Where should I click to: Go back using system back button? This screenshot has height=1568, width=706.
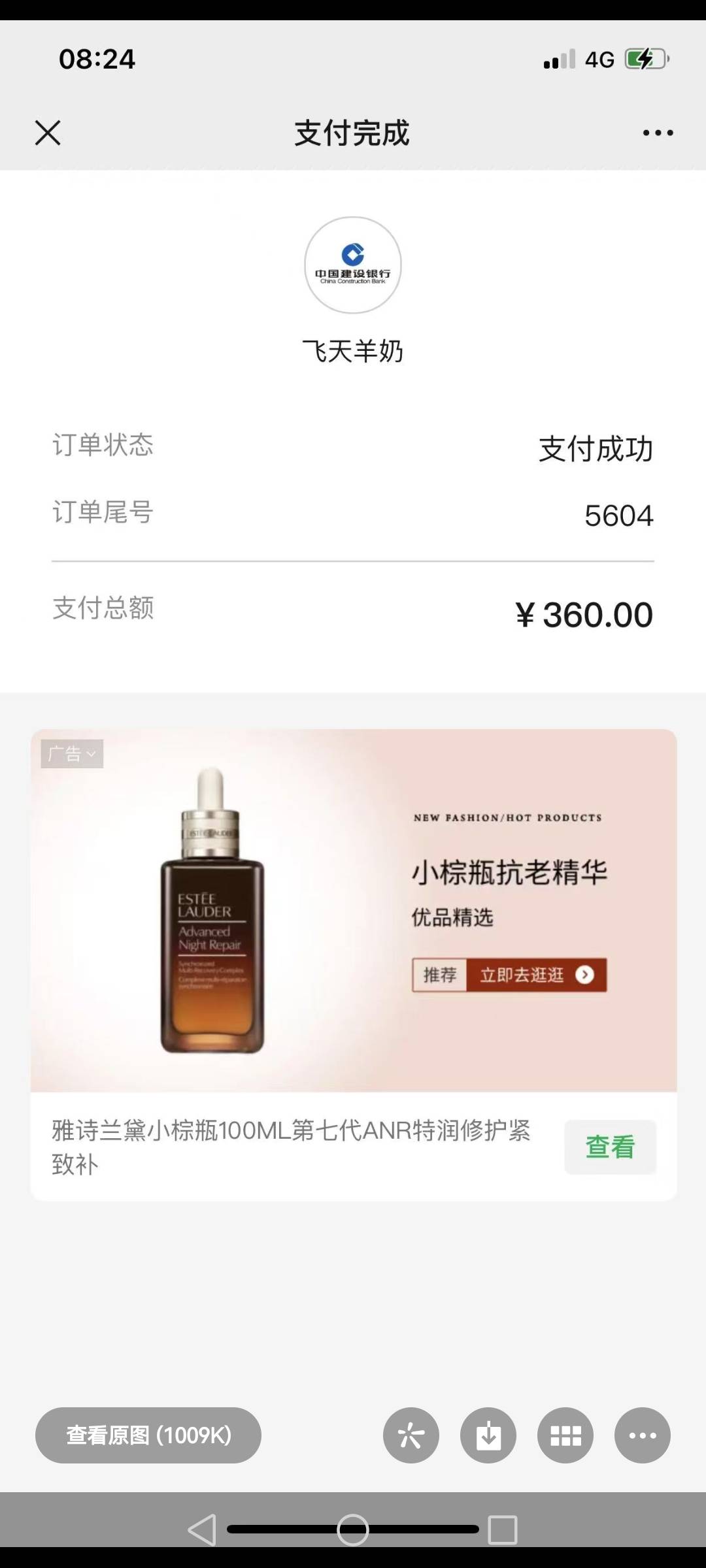pyautogui.click(x=203, y=1529)
